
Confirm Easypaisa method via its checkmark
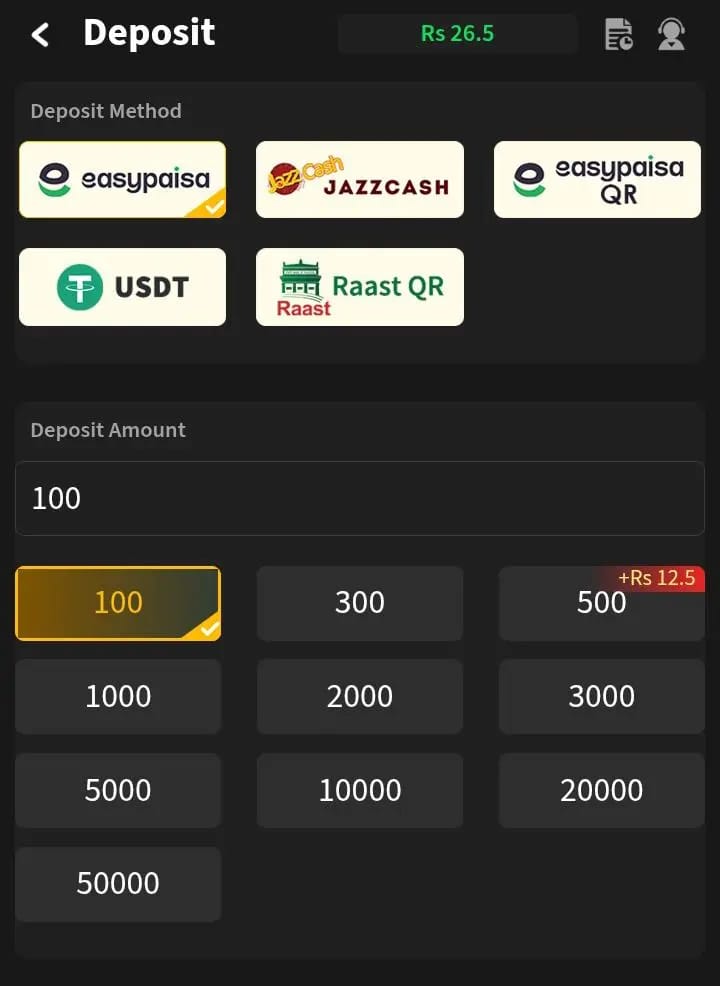pyautogui.click(x=212, y=208)
